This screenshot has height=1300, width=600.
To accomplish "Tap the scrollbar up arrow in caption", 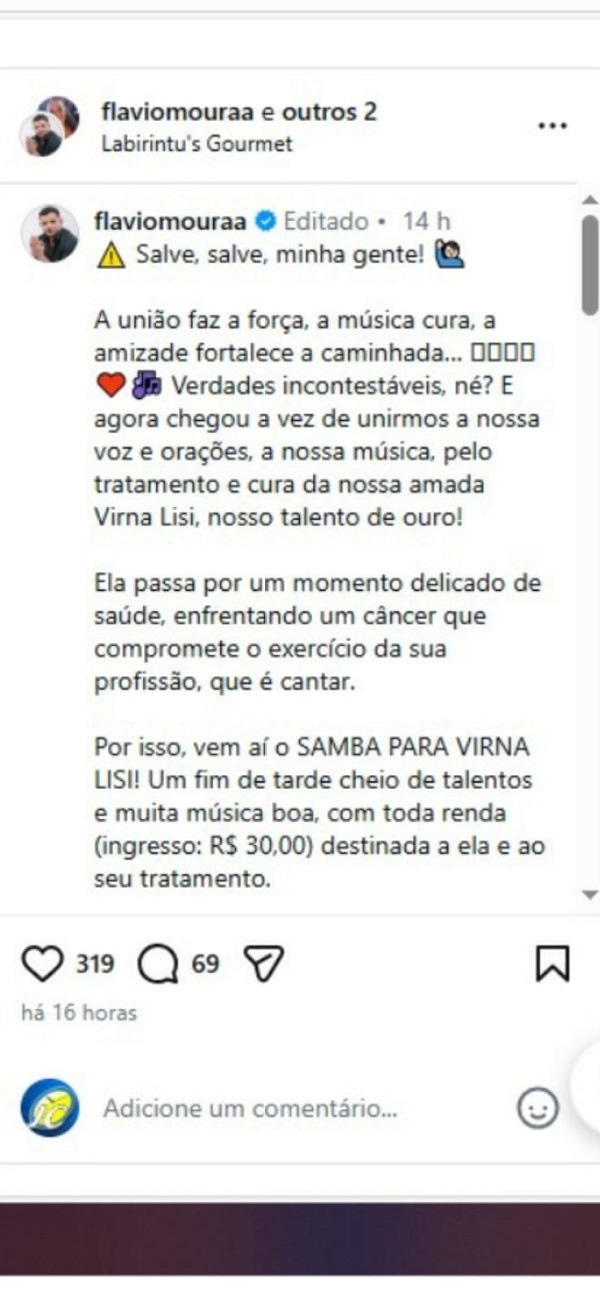I will coord(590,201).
